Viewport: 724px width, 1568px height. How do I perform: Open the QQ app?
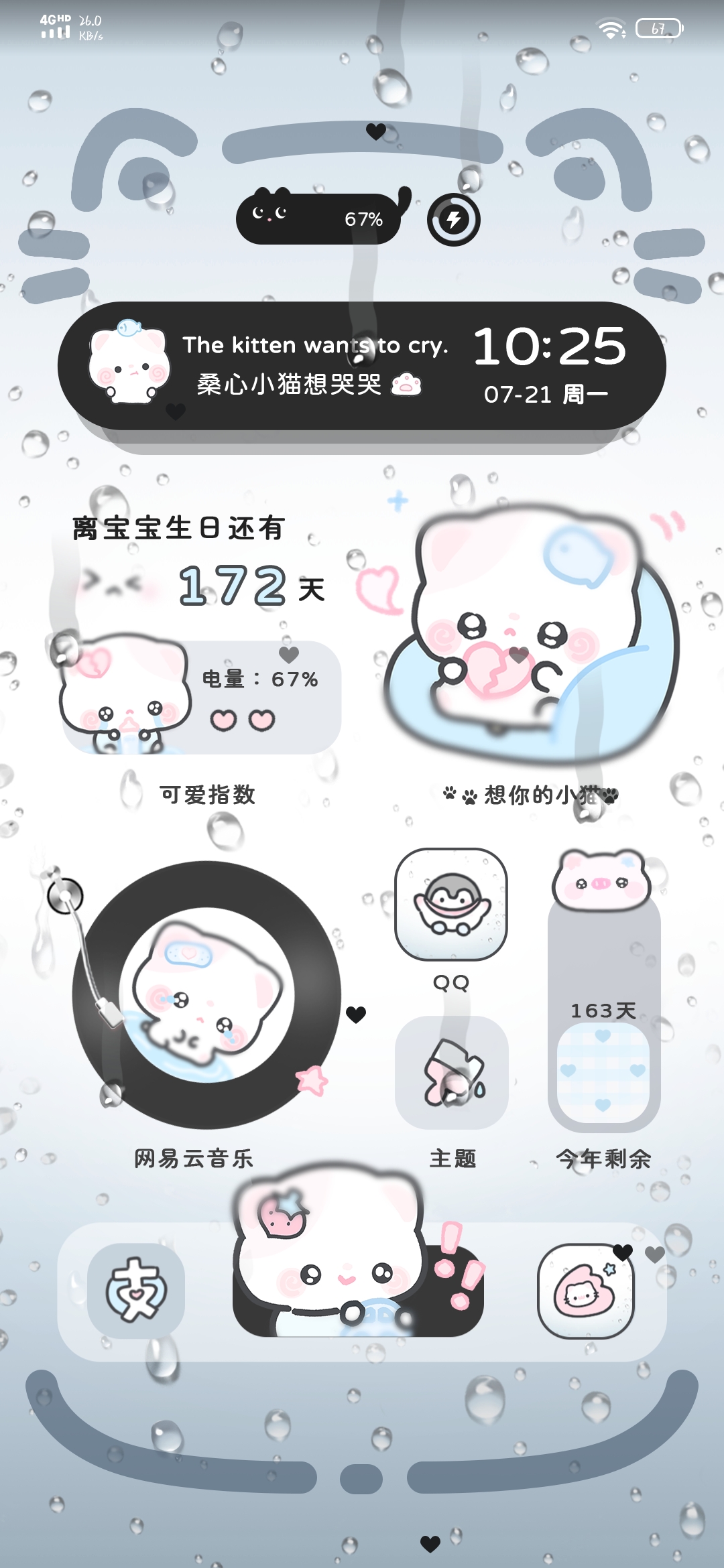tap(451, 904)
